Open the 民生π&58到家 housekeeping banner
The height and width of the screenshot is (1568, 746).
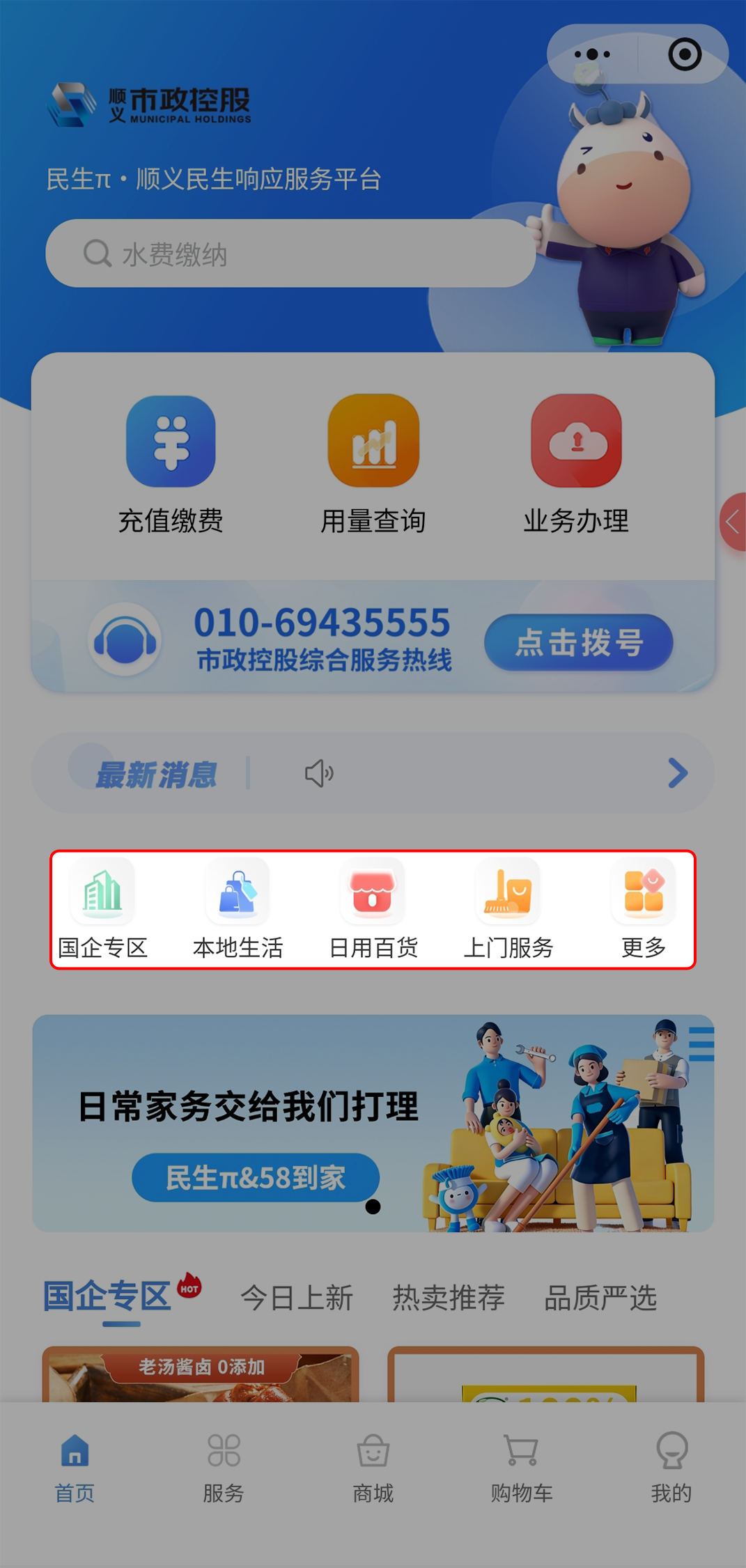point(256,1178)
